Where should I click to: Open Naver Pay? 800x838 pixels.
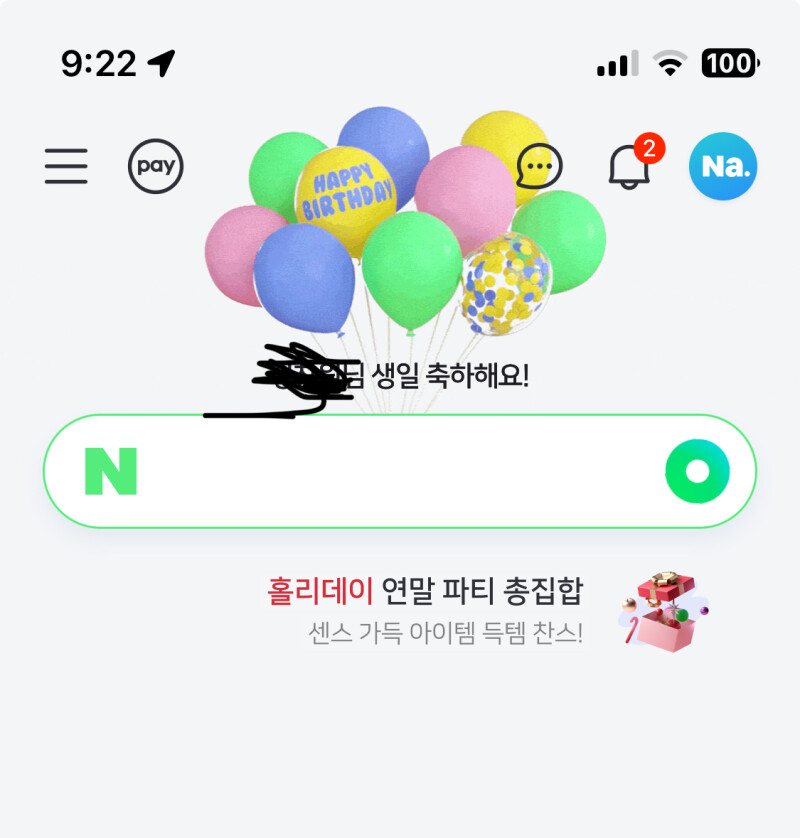156,166
